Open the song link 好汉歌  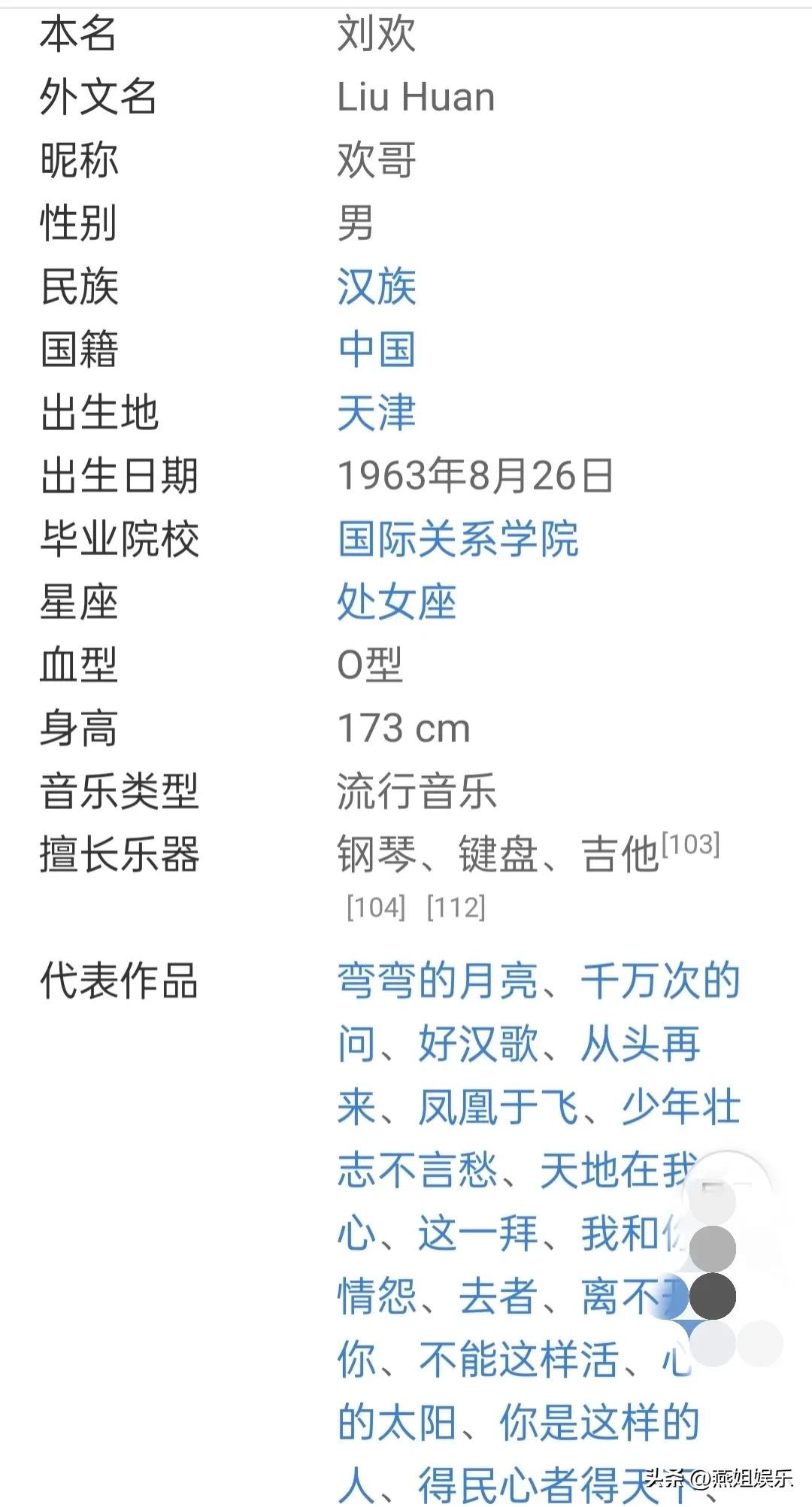(478, 1045)
